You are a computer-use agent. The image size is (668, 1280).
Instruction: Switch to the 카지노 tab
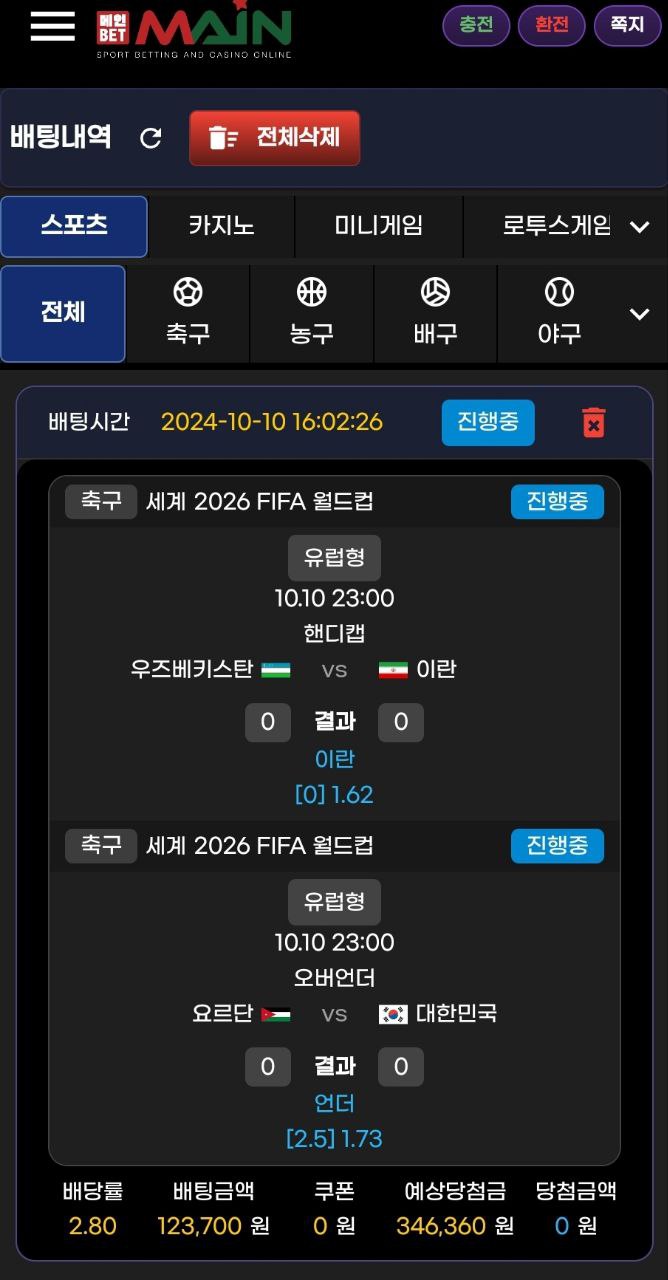pyautogui.click(x=221, y=226)
